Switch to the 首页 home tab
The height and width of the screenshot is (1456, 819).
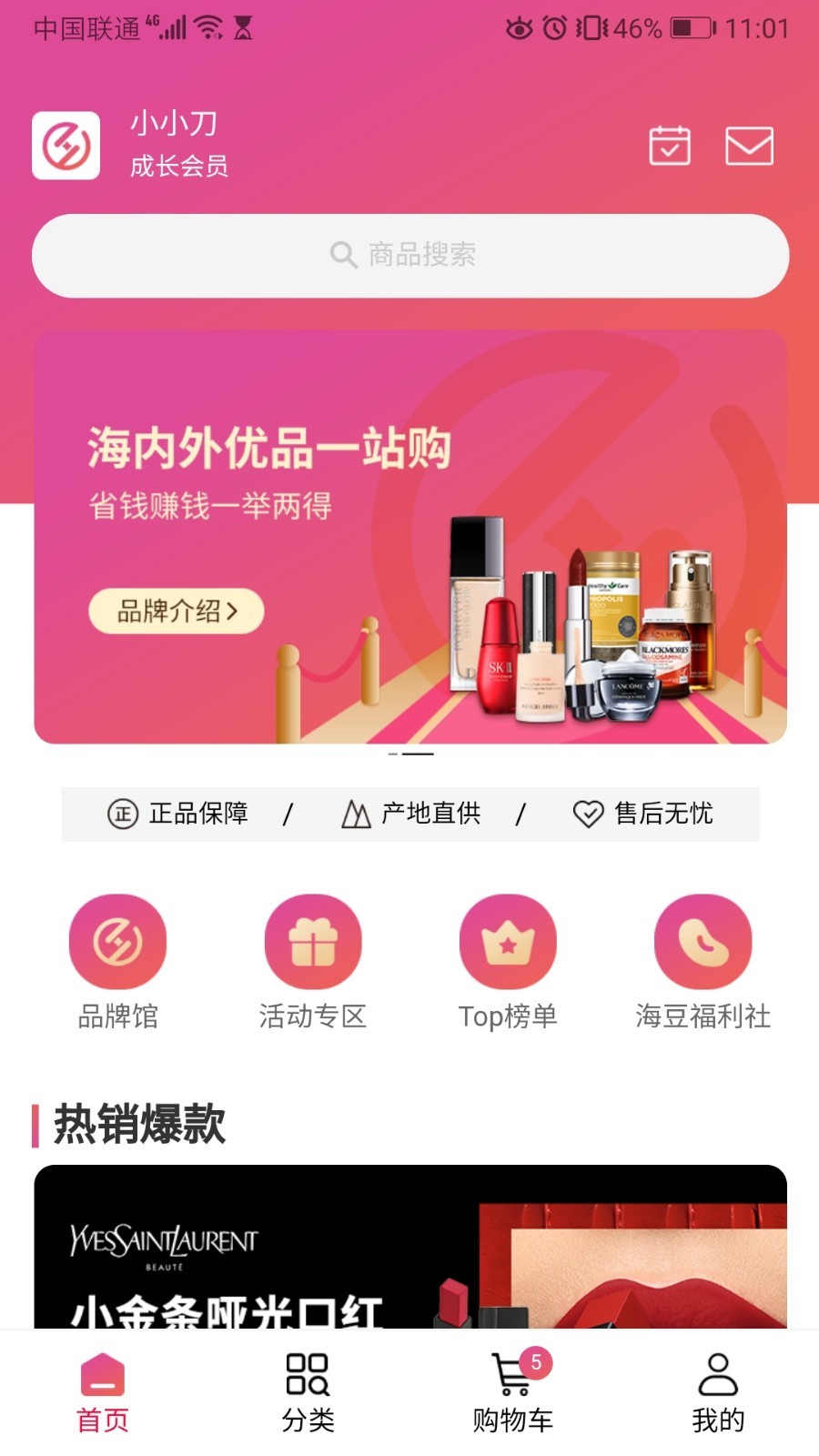coord(103,1393)
